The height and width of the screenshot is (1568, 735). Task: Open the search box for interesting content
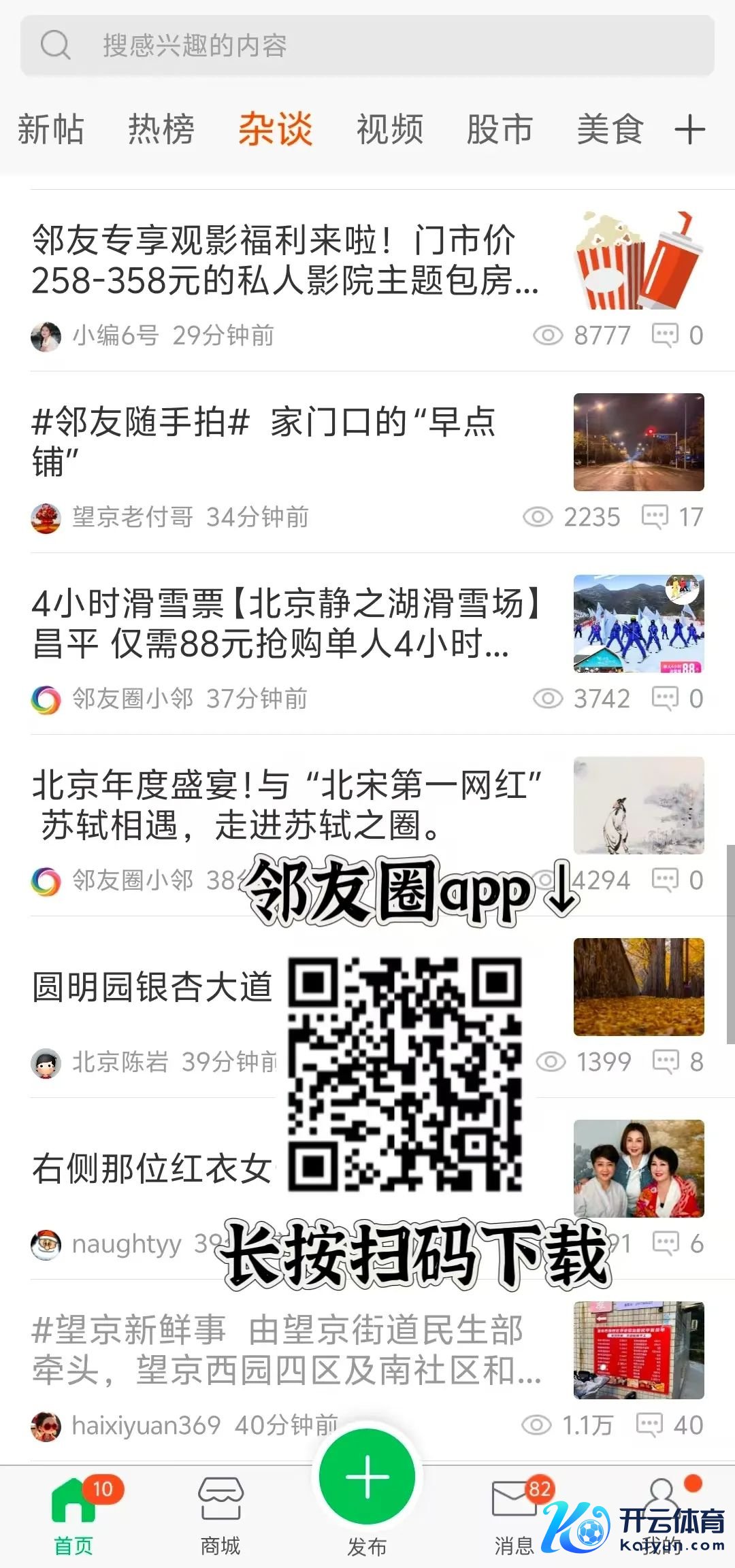[x=367, y=46]
